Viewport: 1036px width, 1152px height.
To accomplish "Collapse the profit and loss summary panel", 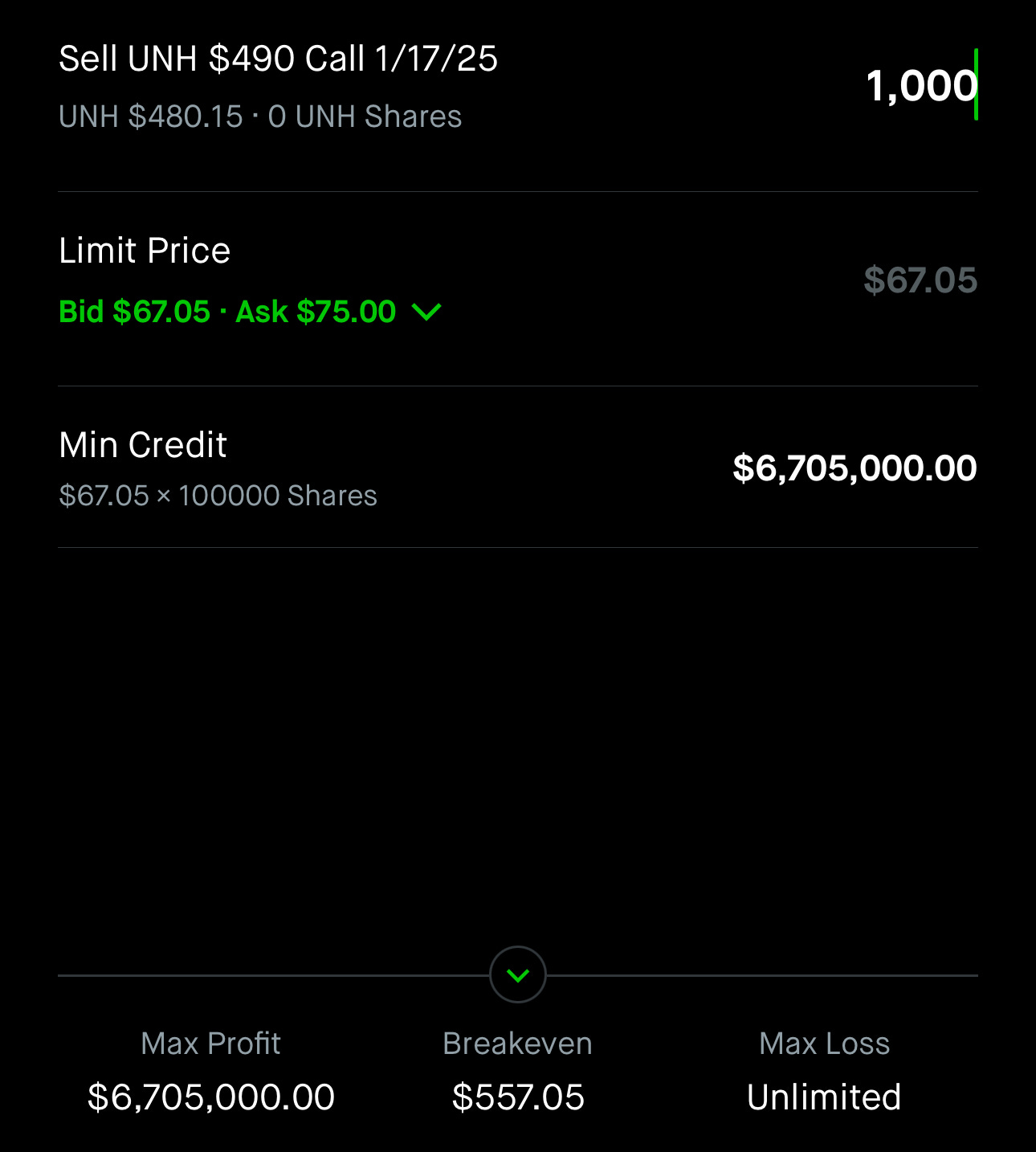I will click(518, 975).
